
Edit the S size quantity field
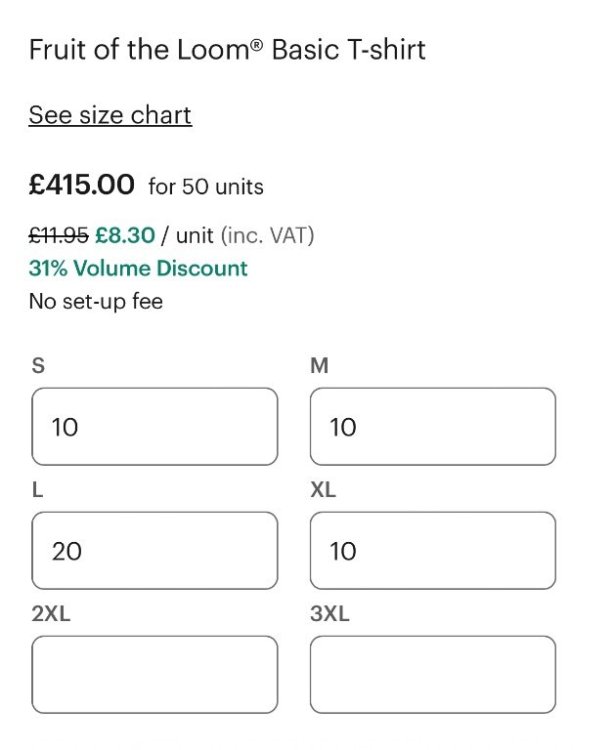154,427
